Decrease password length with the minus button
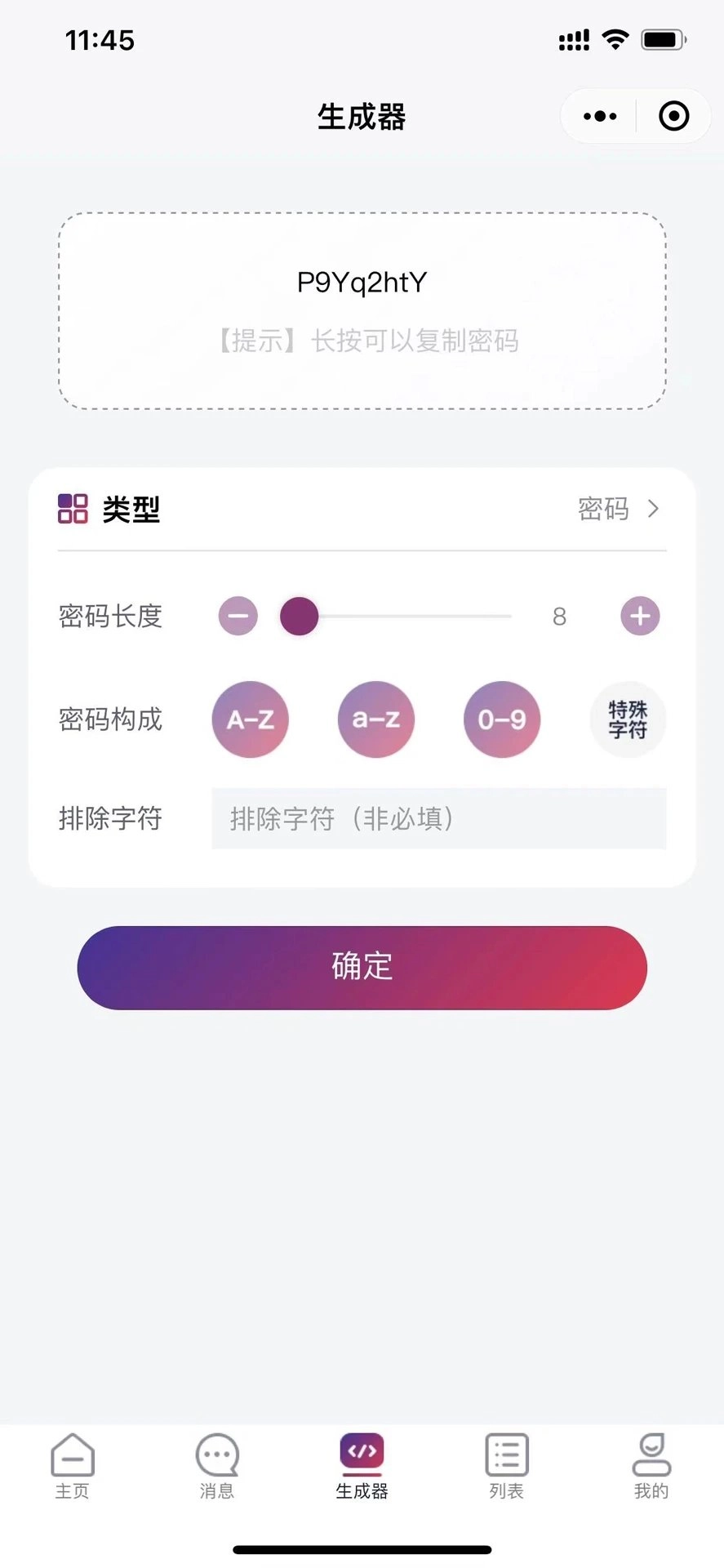The height and width of the screenshot is (1568, 724). [x=238, y=616]
